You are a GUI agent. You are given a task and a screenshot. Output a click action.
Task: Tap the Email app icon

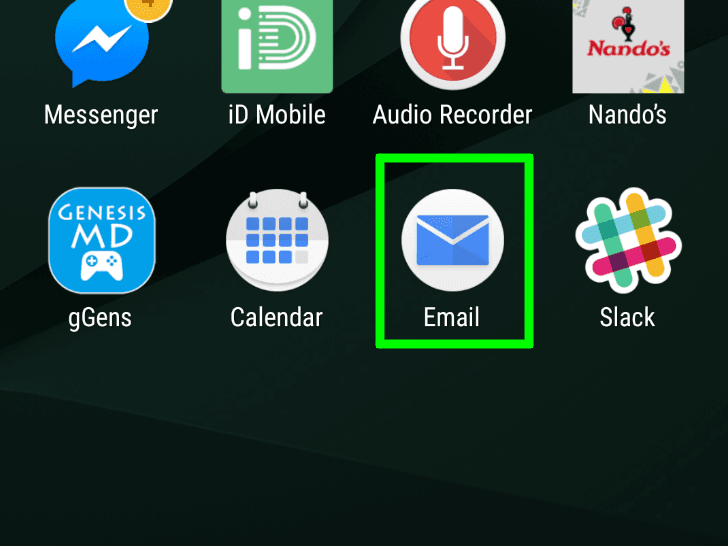pyautogui.click(x=452, y=241)
